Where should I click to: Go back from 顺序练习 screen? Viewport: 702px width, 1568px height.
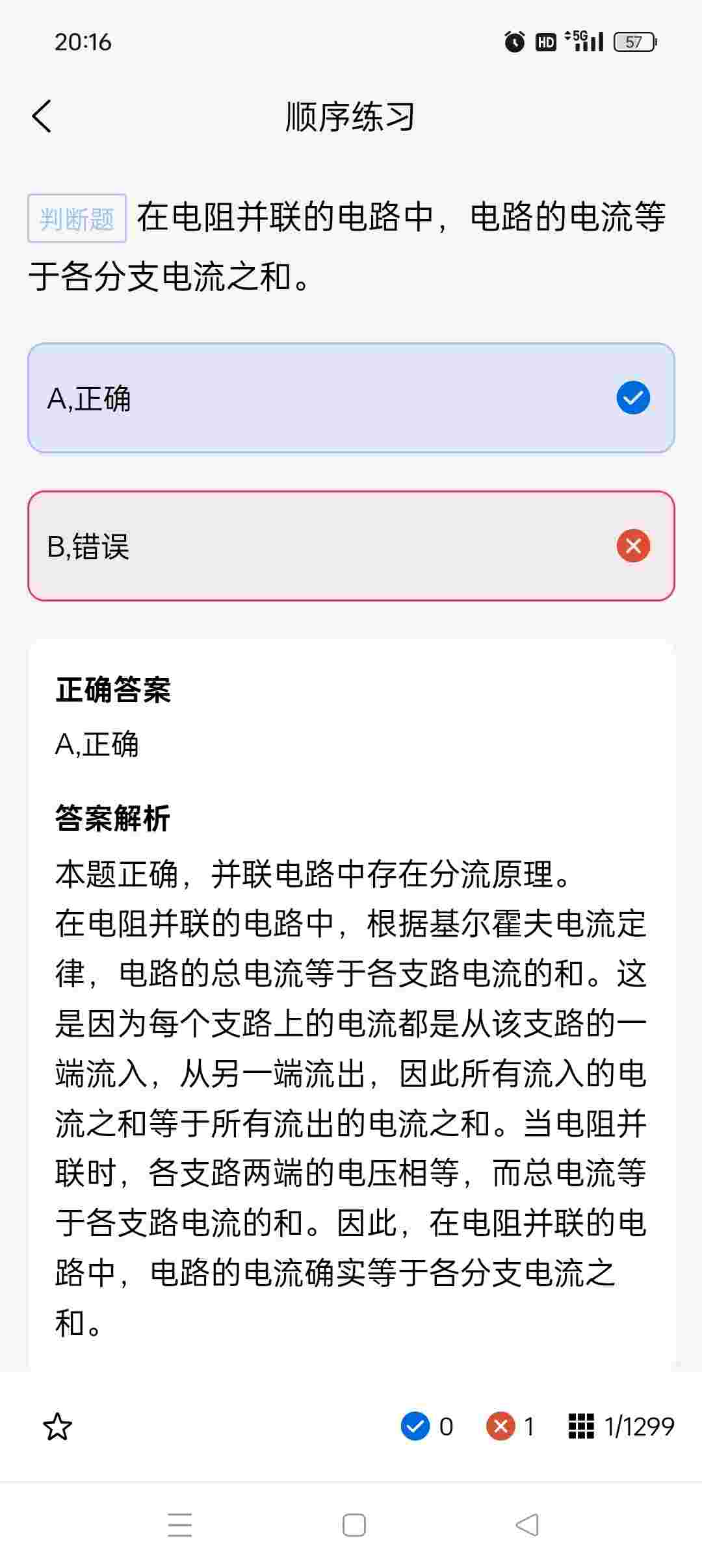42,117
